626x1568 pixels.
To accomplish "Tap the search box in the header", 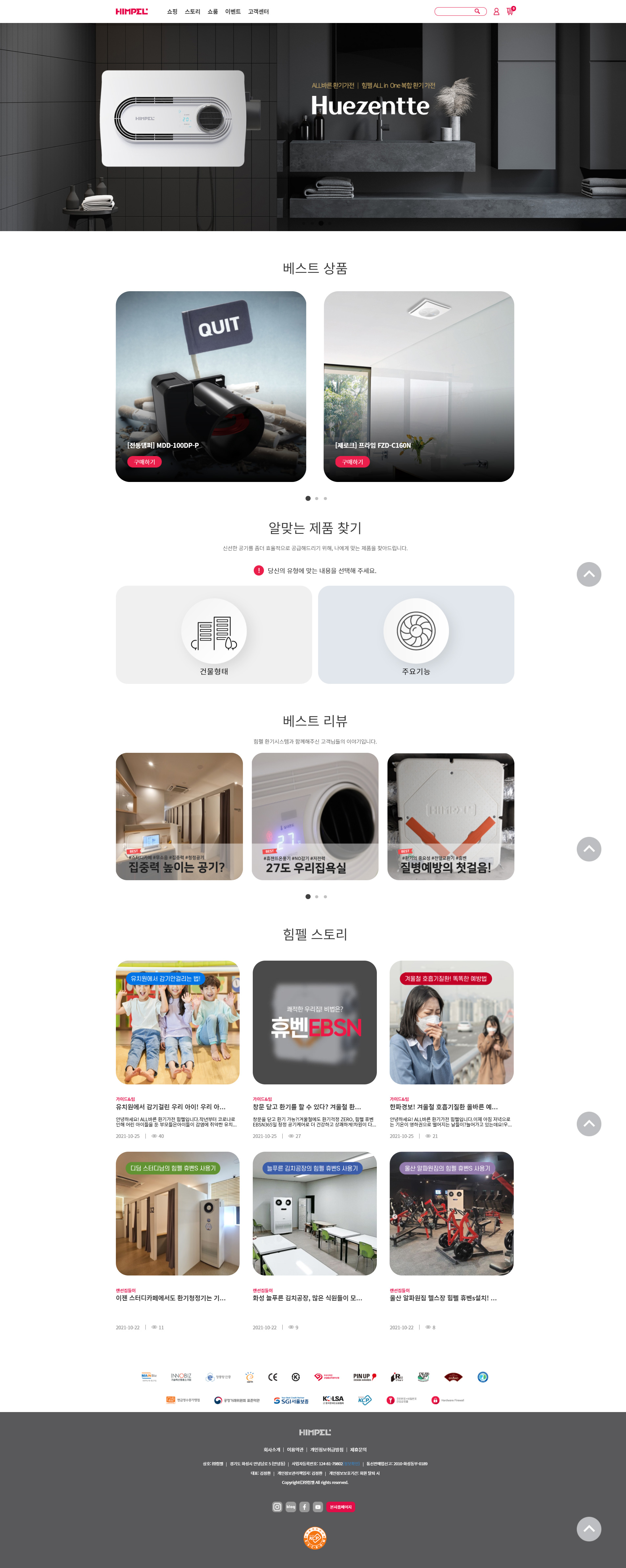I will coord(455,11).
